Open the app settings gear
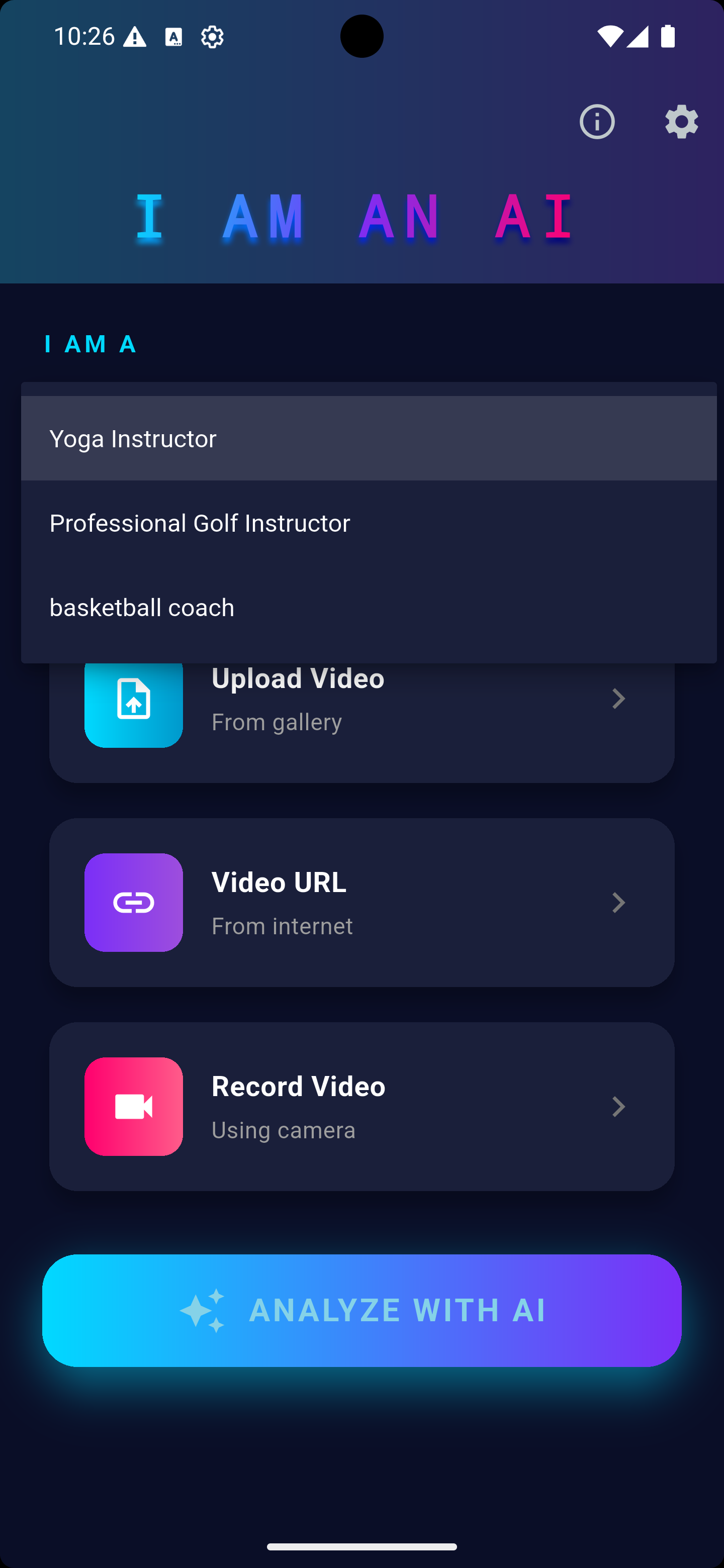The image size is (724, 1568). click(x=681, y=122)
